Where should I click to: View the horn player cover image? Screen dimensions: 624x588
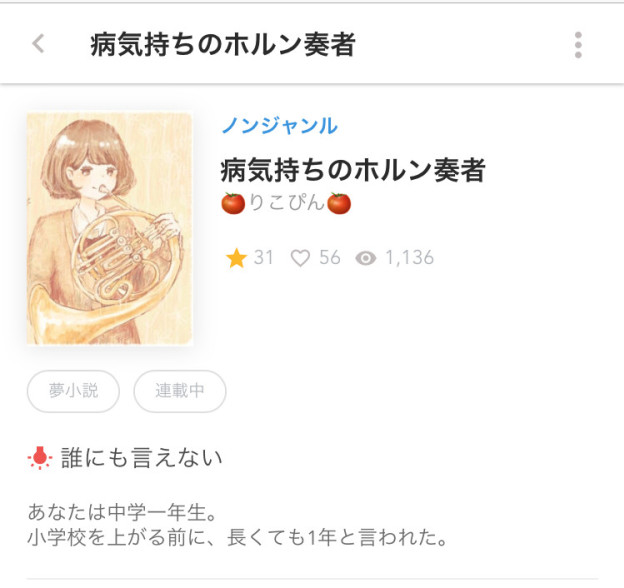[x=109, y=229]
